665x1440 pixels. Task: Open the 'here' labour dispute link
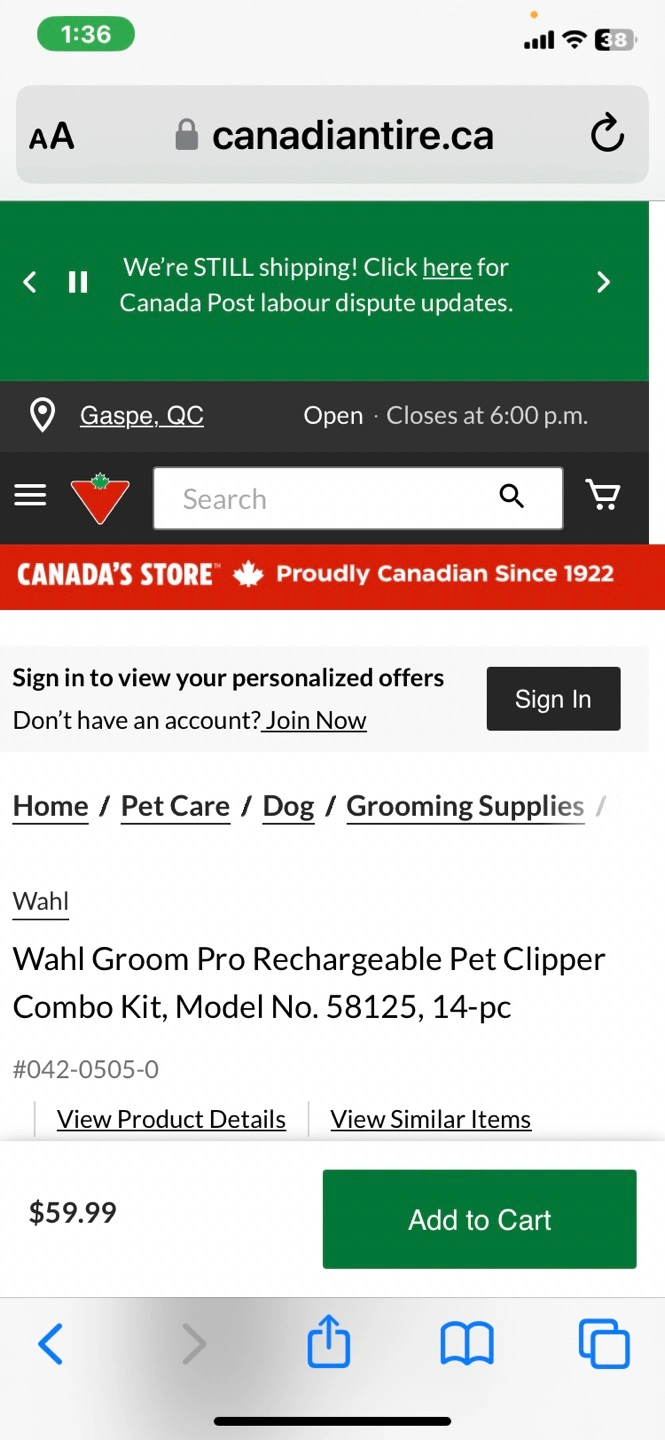[x=447, y=268]
